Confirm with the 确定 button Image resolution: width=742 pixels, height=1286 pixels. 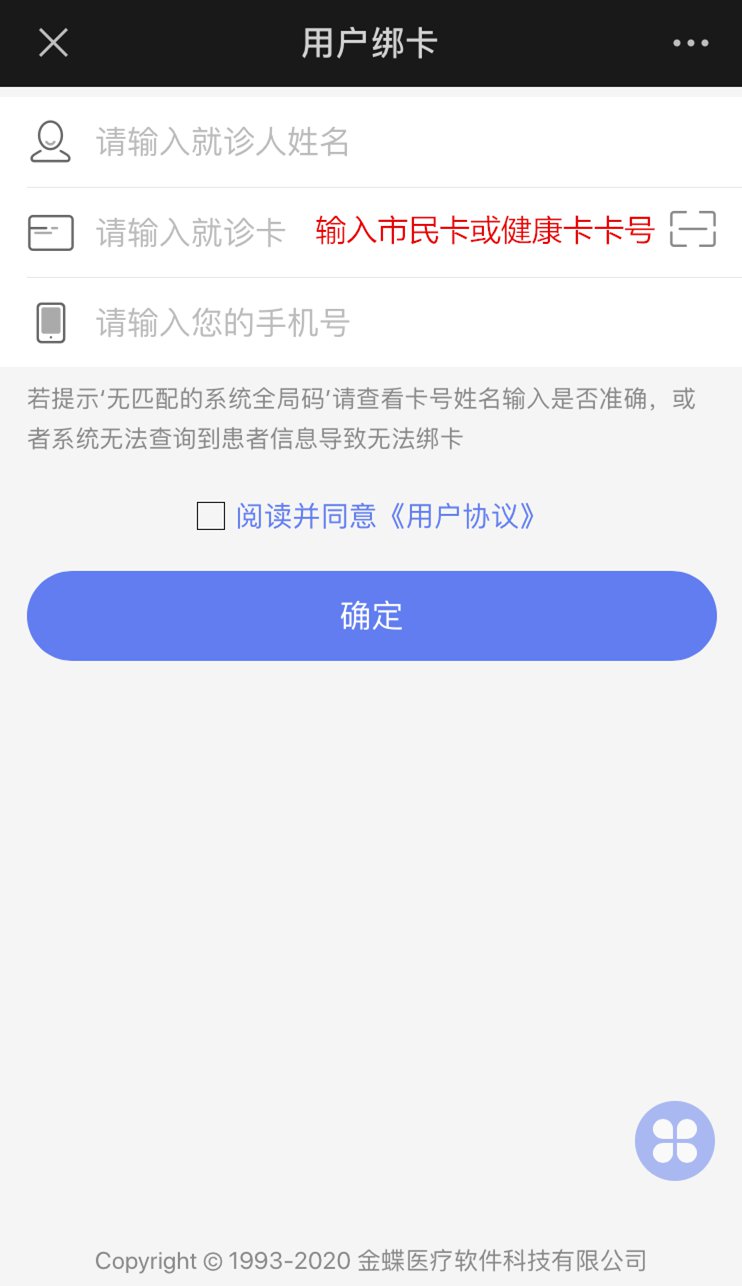point(371,616)
